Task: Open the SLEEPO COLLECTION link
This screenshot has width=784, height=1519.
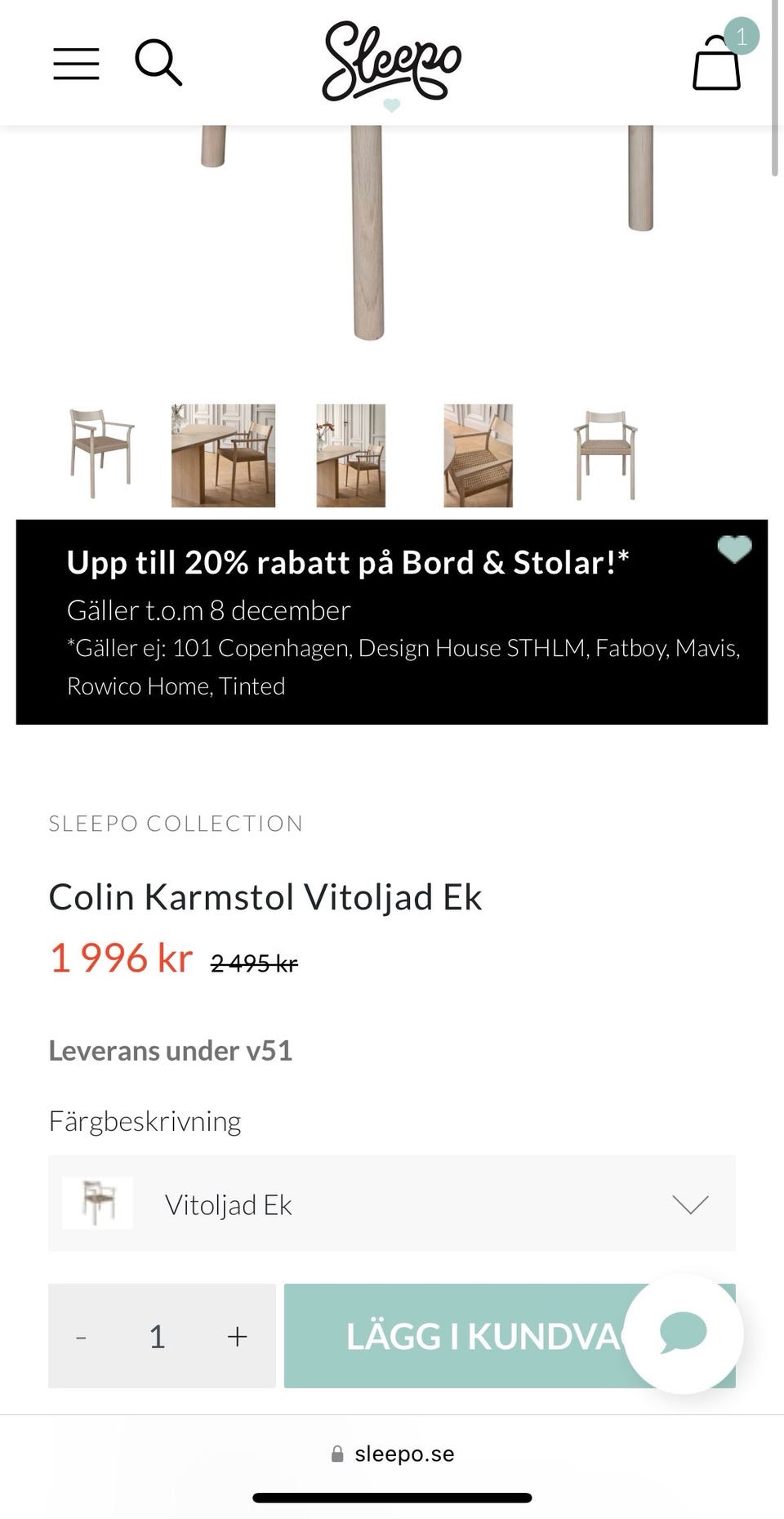Action: pos(176,823)
